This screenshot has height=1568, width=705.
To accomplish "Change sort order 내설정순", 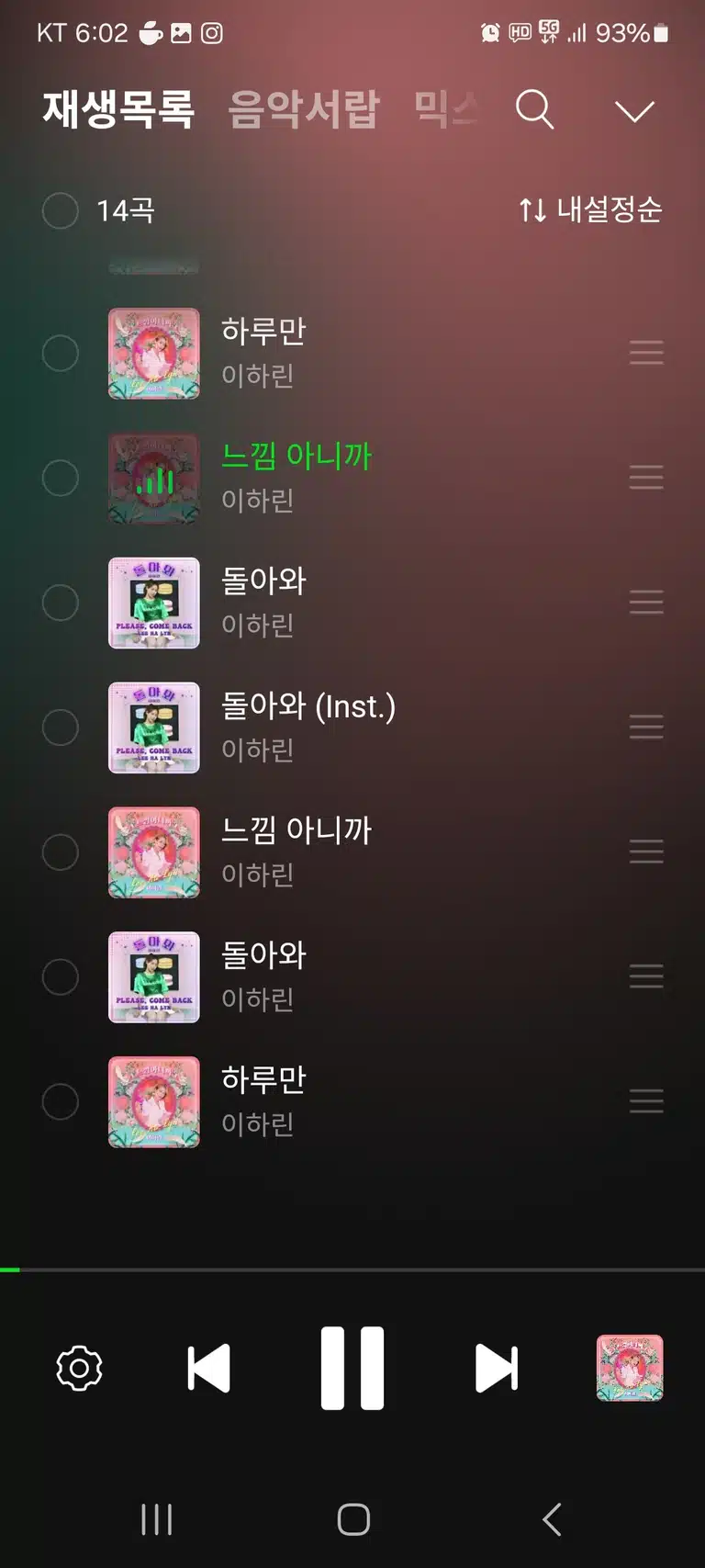I will pos(590,209).
